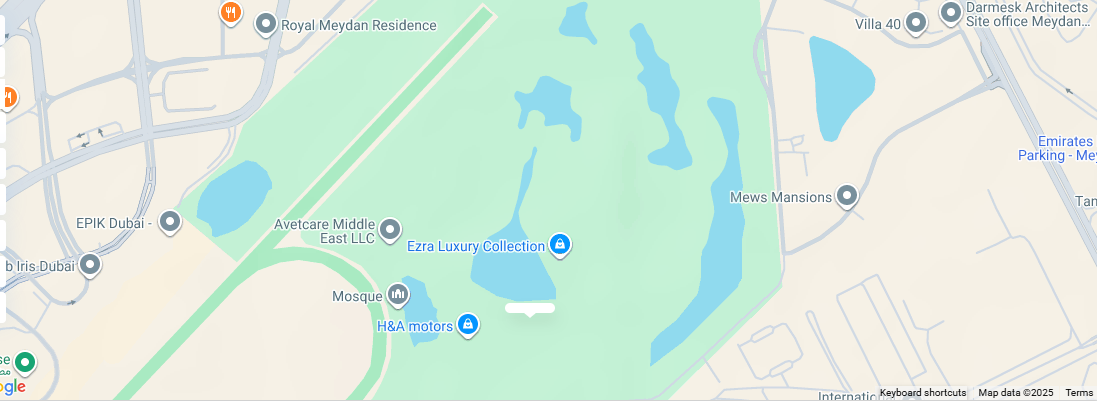Image resolution: width=1097 pixels, height=401 pixels.
Task: Open the Terms link
Action: pyautogui.click(x=1079, y=393)
